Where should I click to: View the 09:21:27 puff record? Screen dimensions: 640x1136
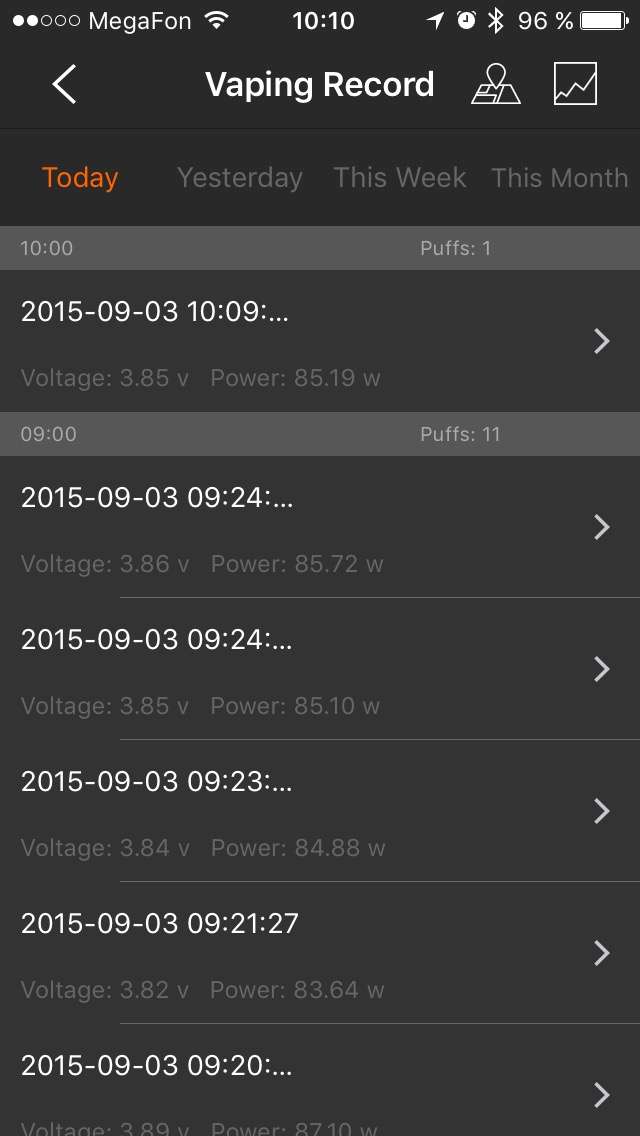(320, 953)
